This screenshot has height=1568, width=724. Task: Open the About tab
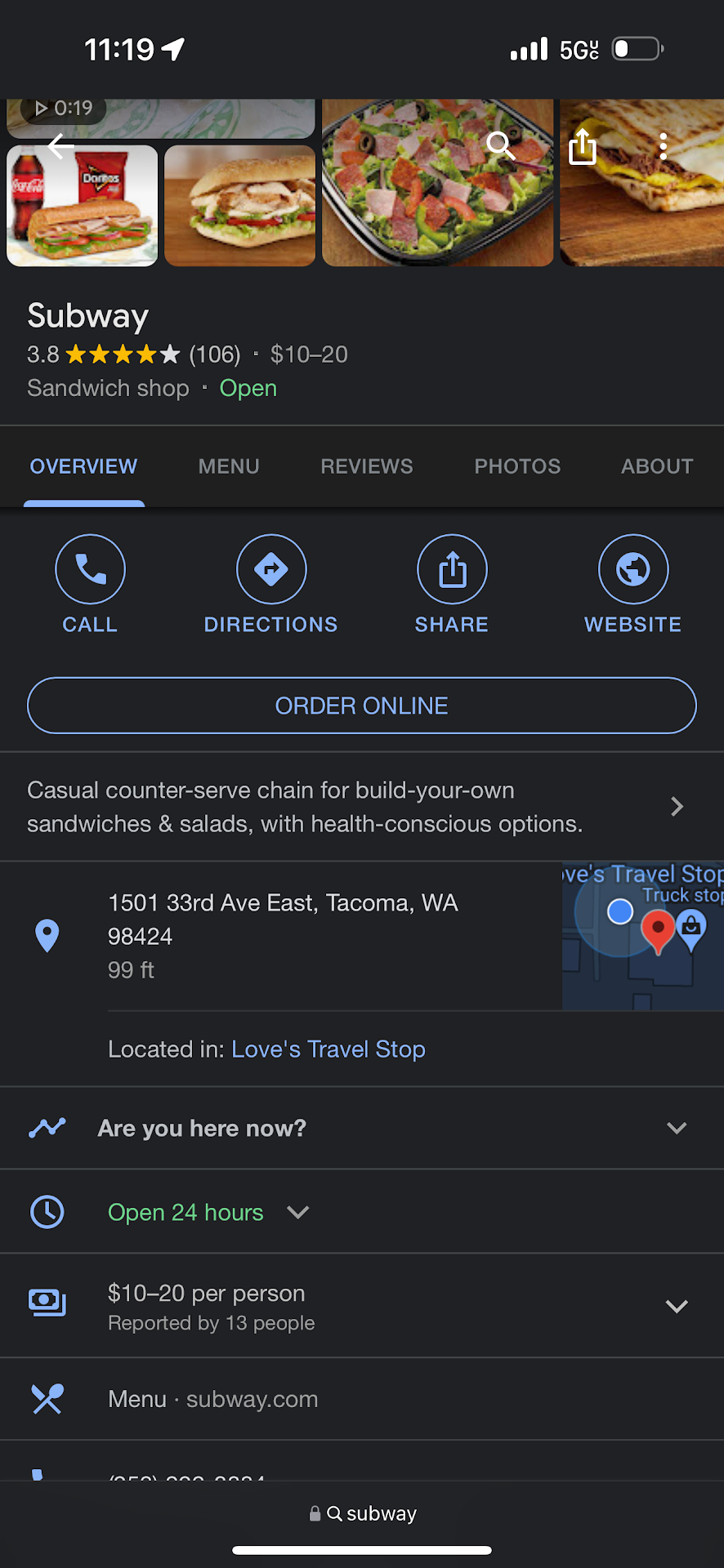pos(656,466)
